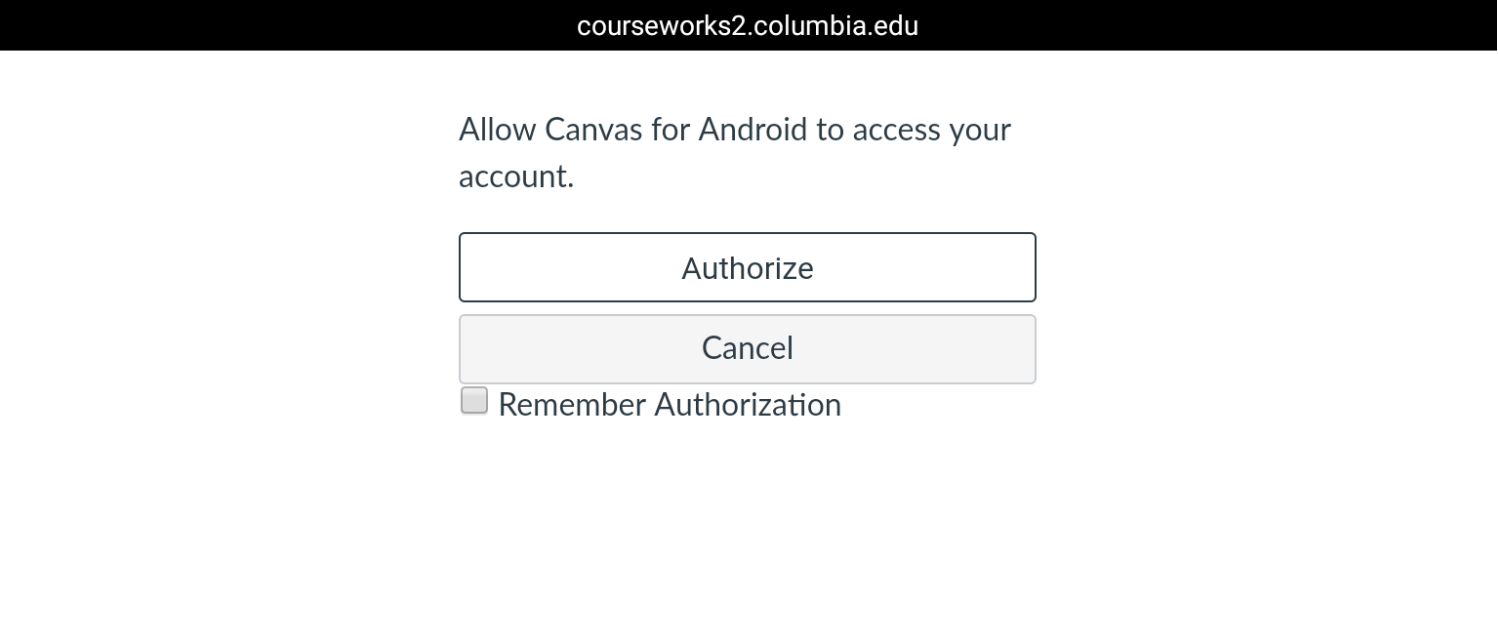The width and height of the screenshot is (1498, 633).
Task: Check the Remember Authorization box
Action: [x=474, y=402]
